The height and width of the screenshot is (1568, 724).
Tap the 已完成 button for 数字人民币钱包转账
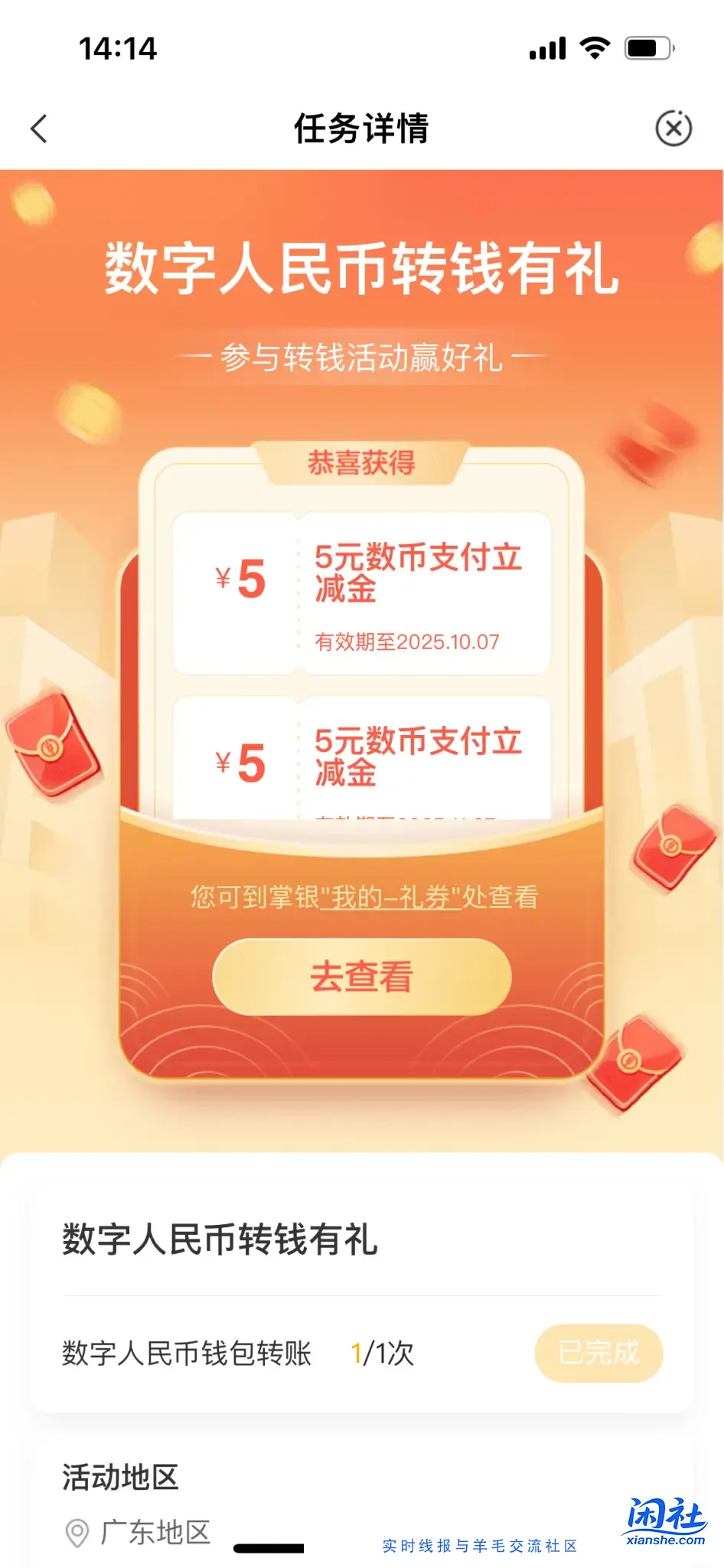coord(598,1353)
